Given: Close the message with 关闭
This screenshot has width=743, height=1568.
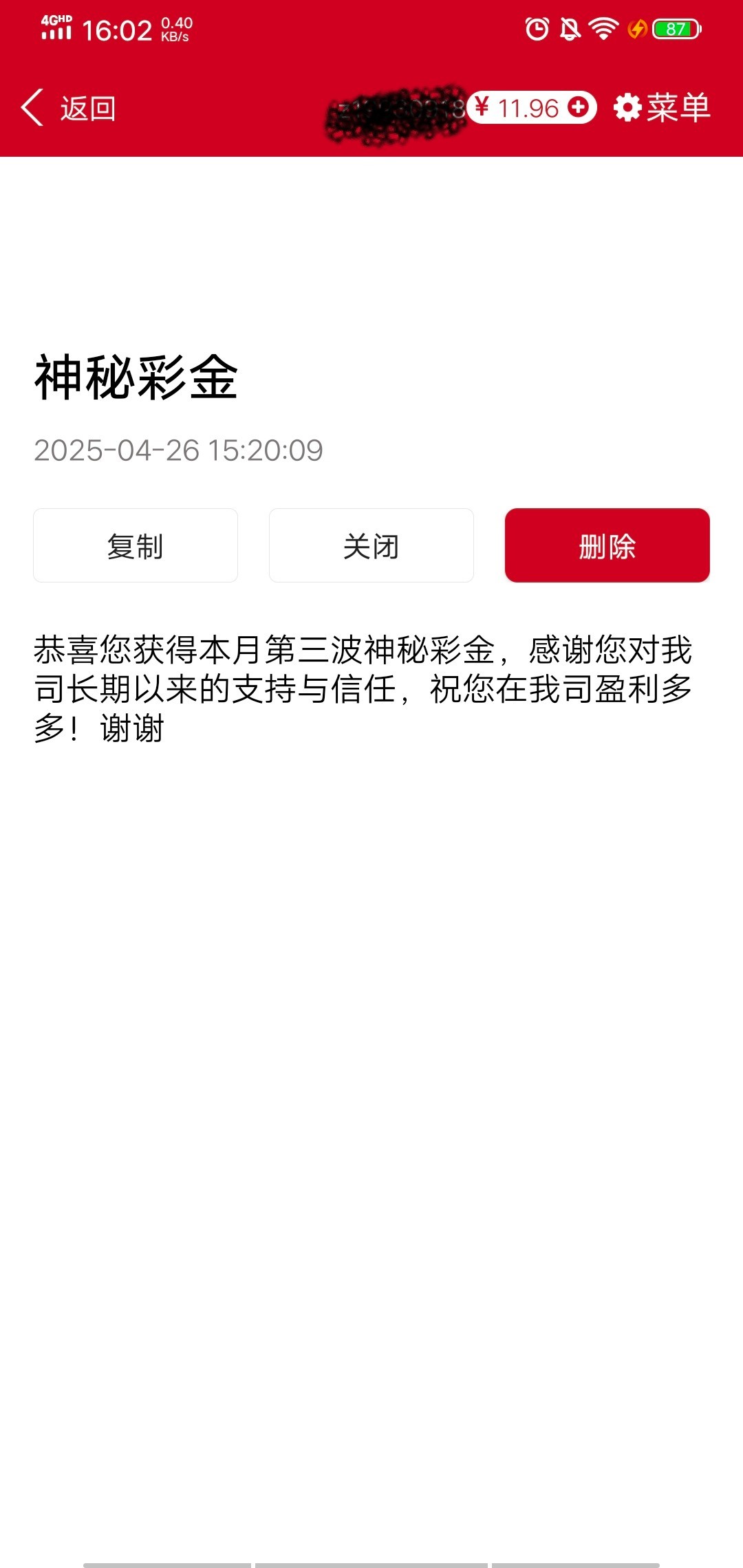Looking at the screenshot, I should [371, 546].
